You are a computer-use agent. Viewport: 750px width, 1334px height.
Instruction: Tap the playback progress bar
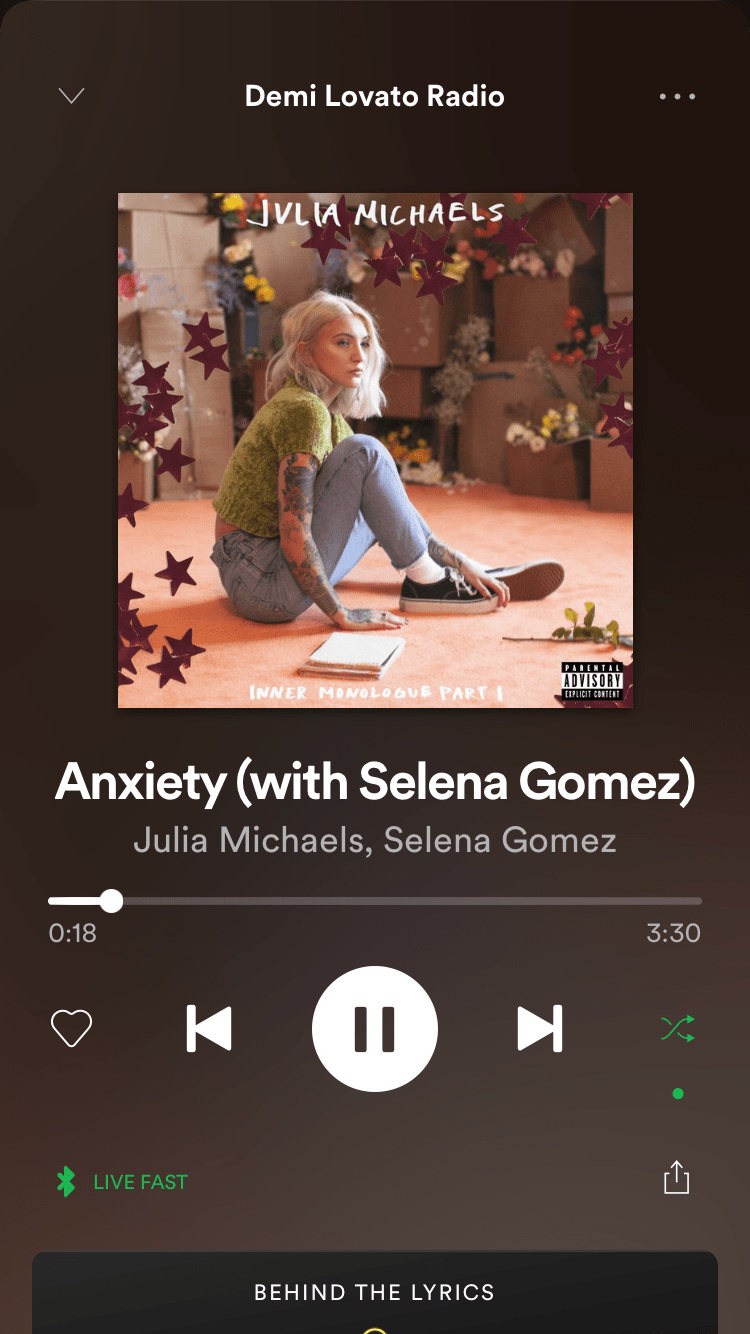pos(375,901)
